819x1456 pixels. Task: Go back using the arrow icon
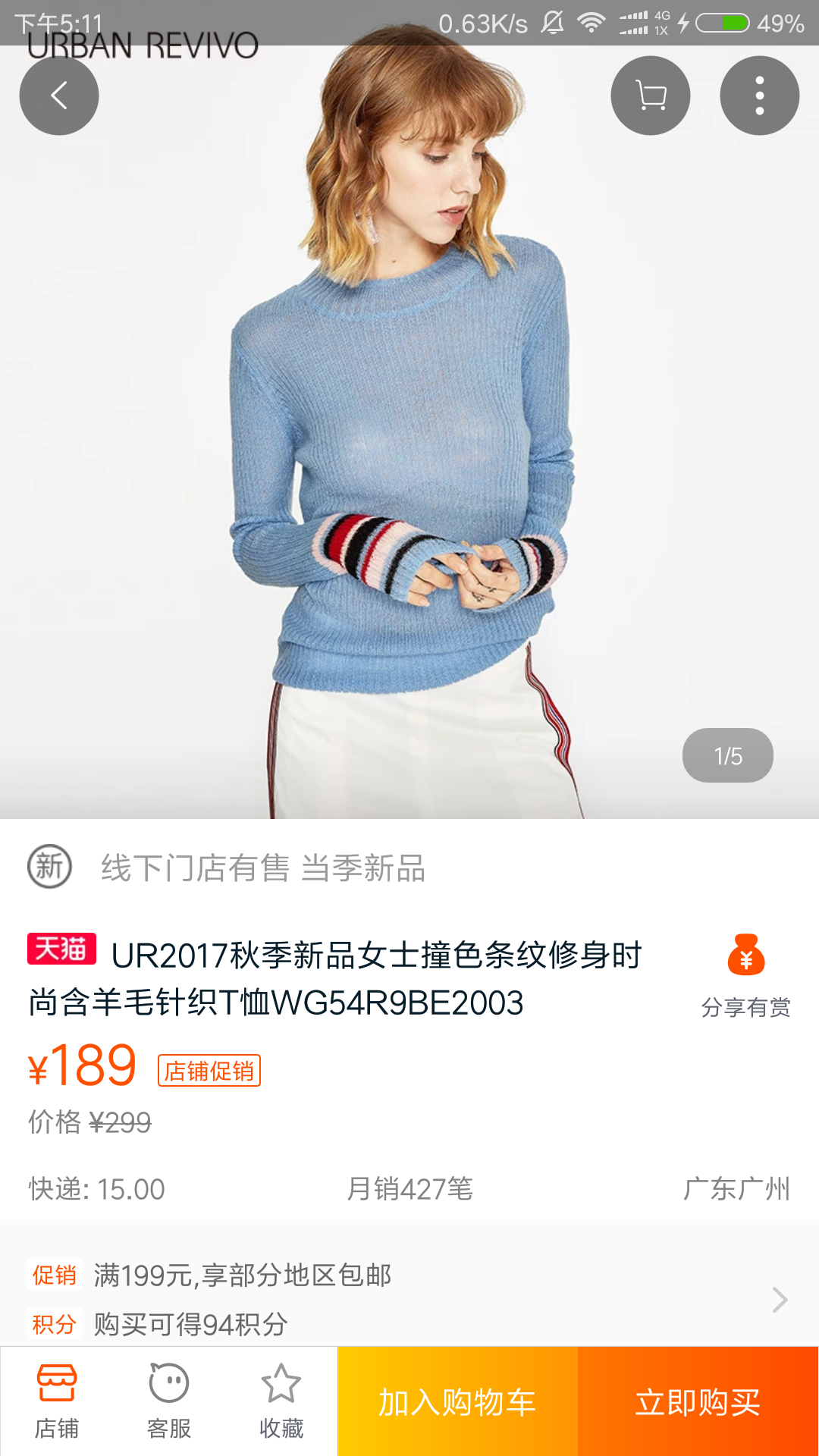coord(59,96)
